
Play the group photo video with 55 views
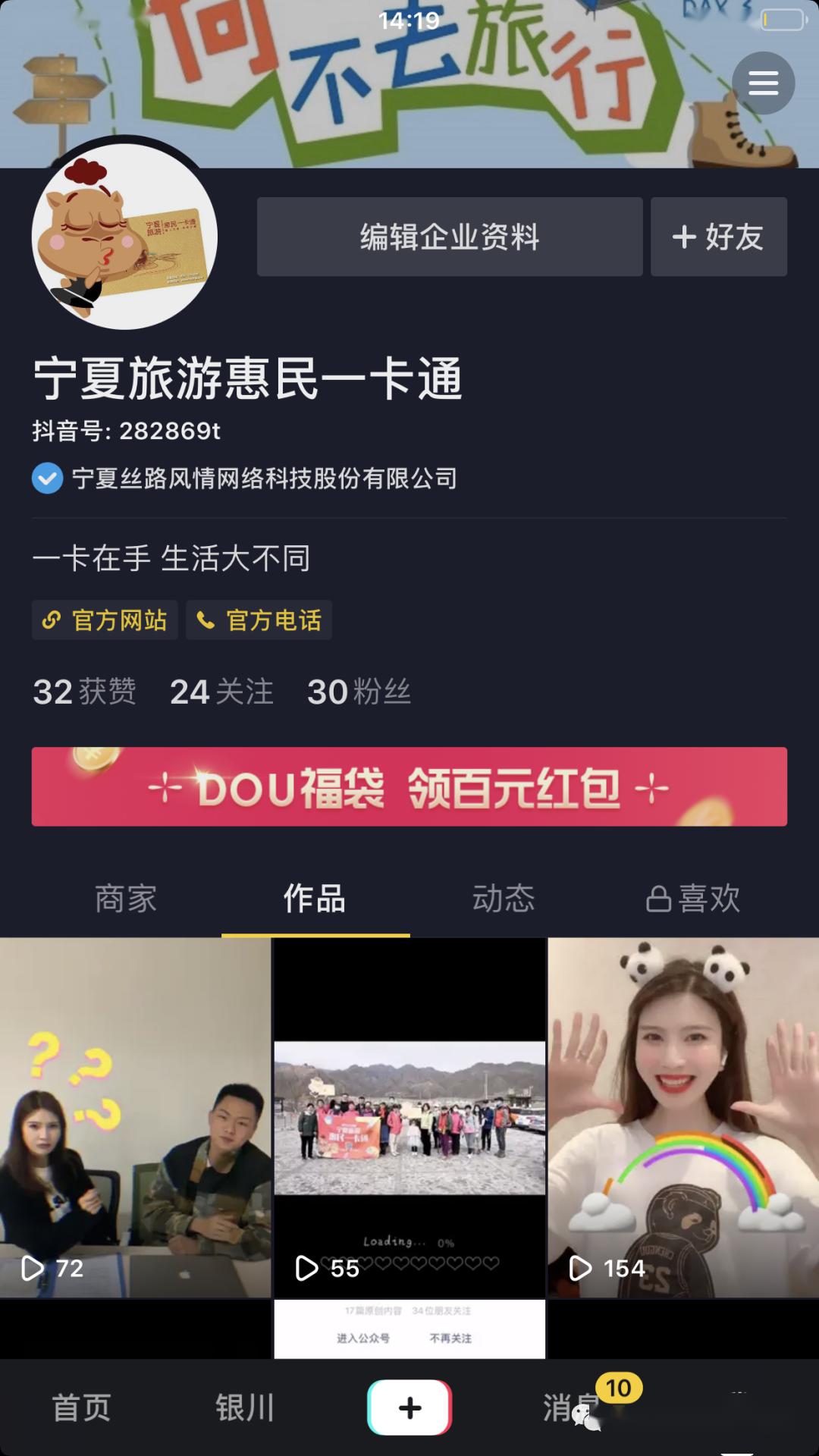[409, 1118]
